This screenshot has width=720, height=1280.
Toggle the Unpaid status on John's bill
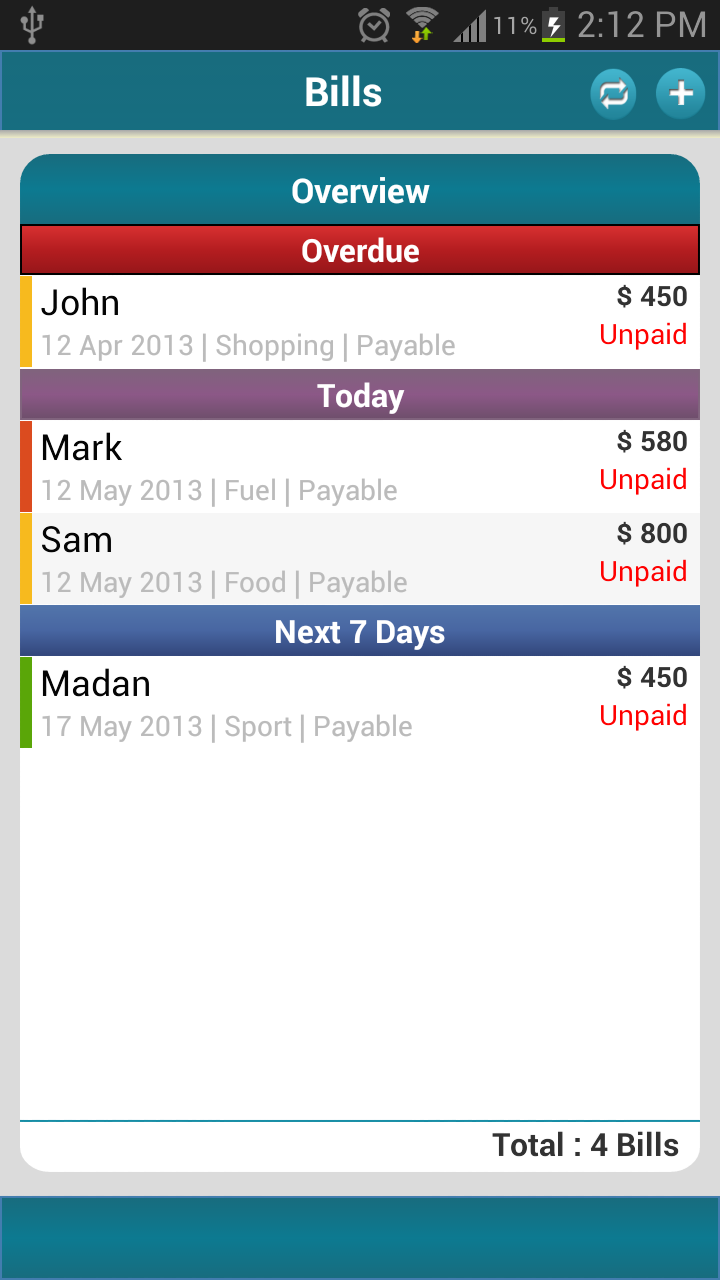pyautogui.click(x=643, y=335)
